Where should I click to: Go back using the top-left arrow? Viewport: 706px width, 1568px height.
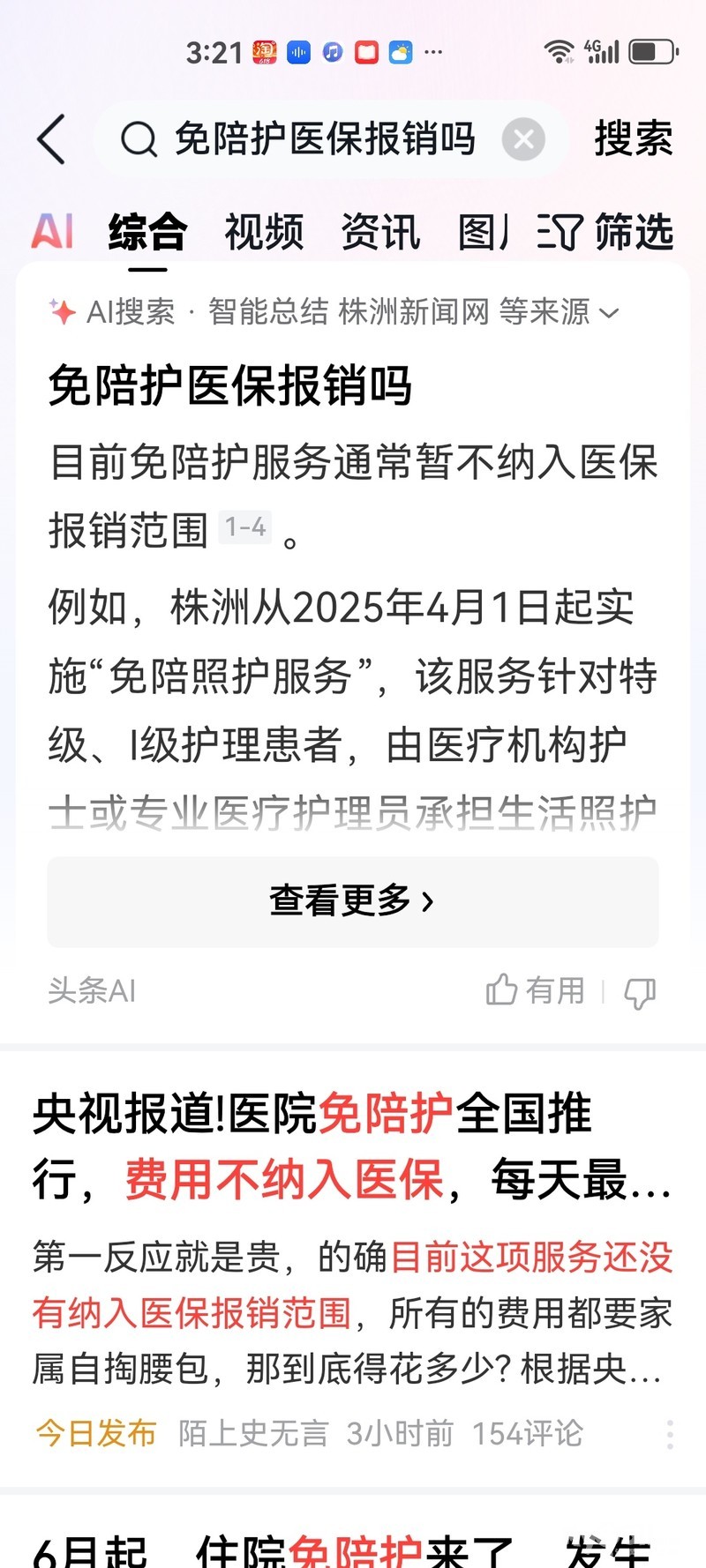51,139
